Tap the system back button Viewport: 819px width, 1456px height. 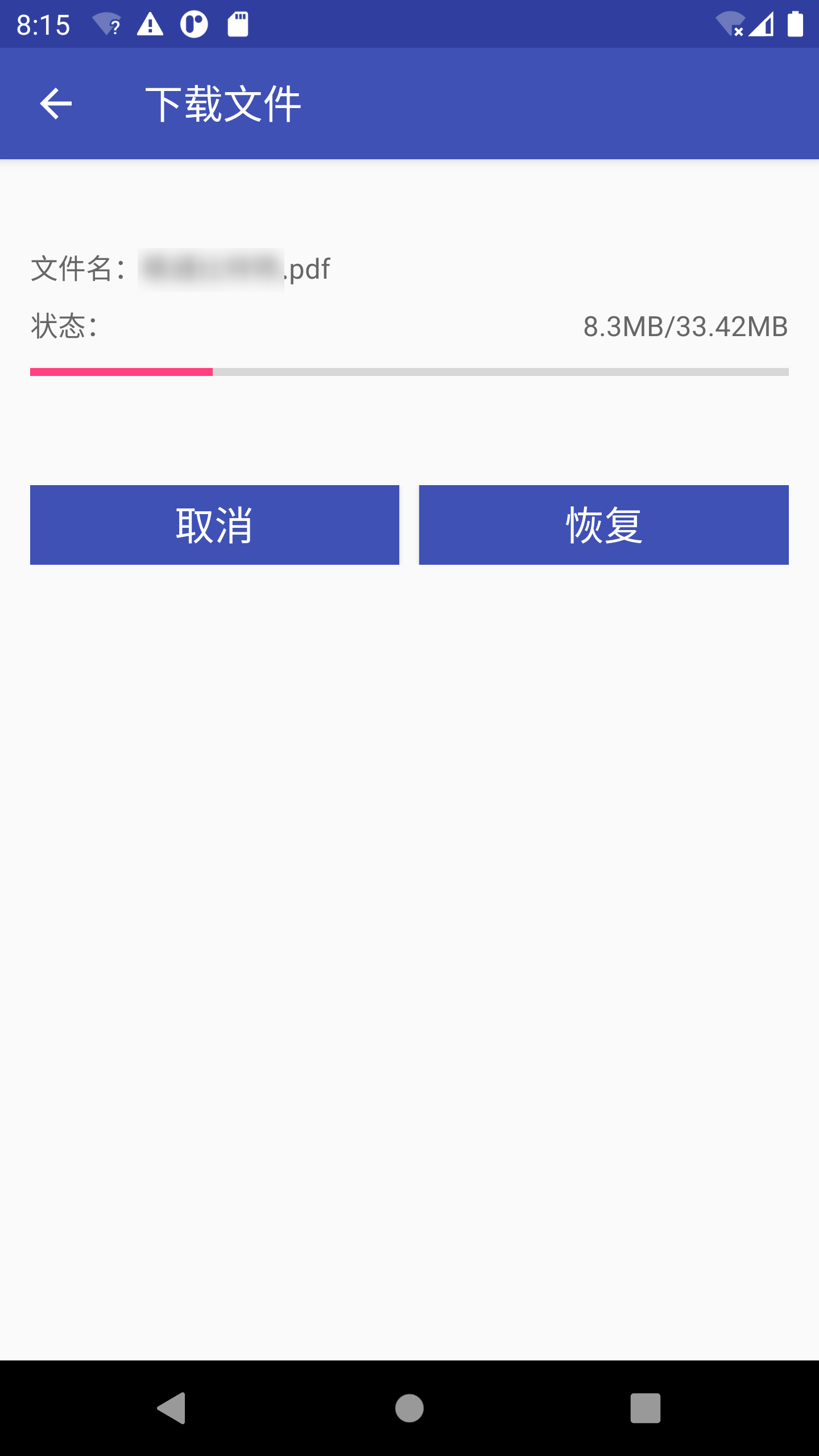172,1408
